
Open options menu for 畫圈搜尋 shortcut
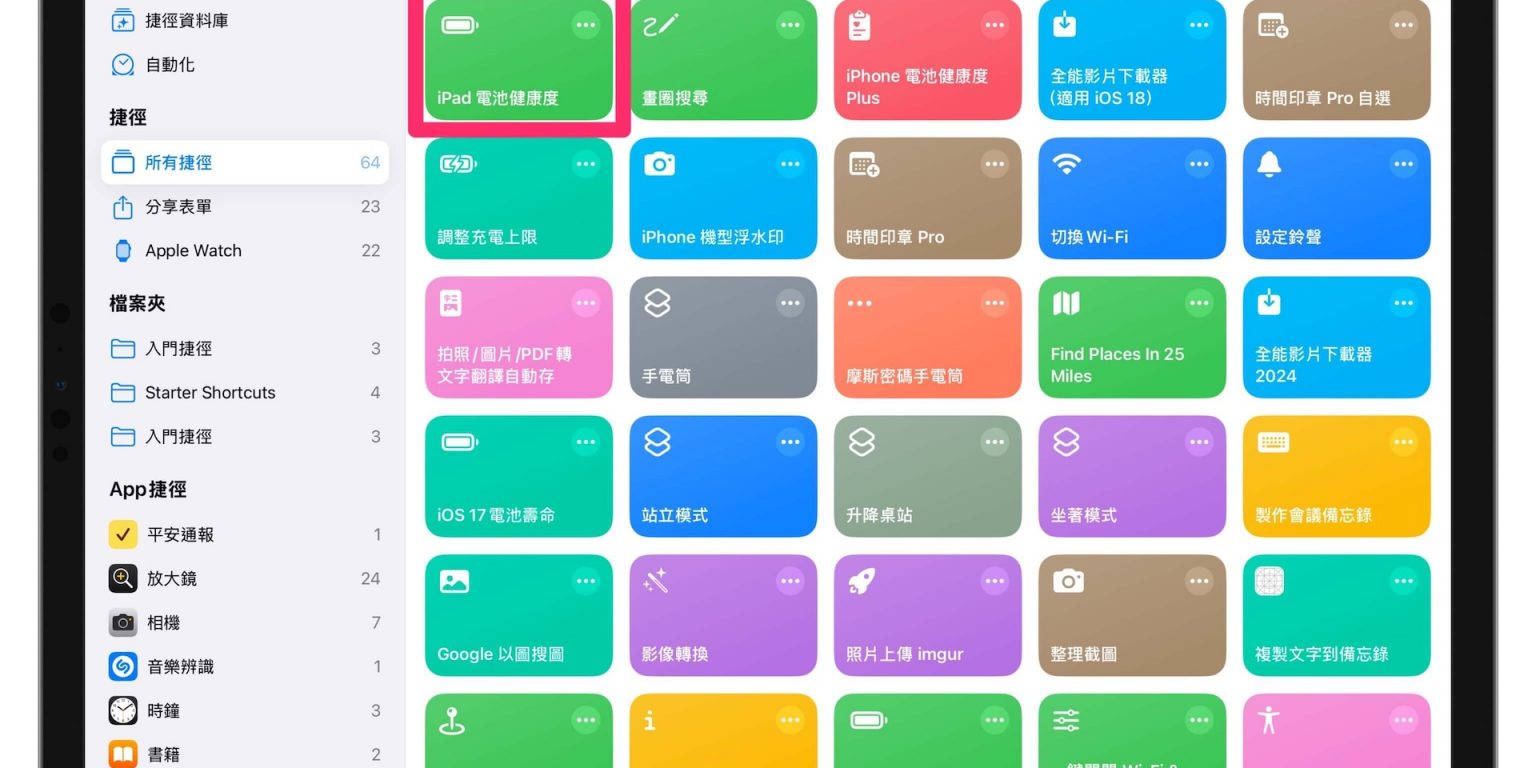click(790, 25)
